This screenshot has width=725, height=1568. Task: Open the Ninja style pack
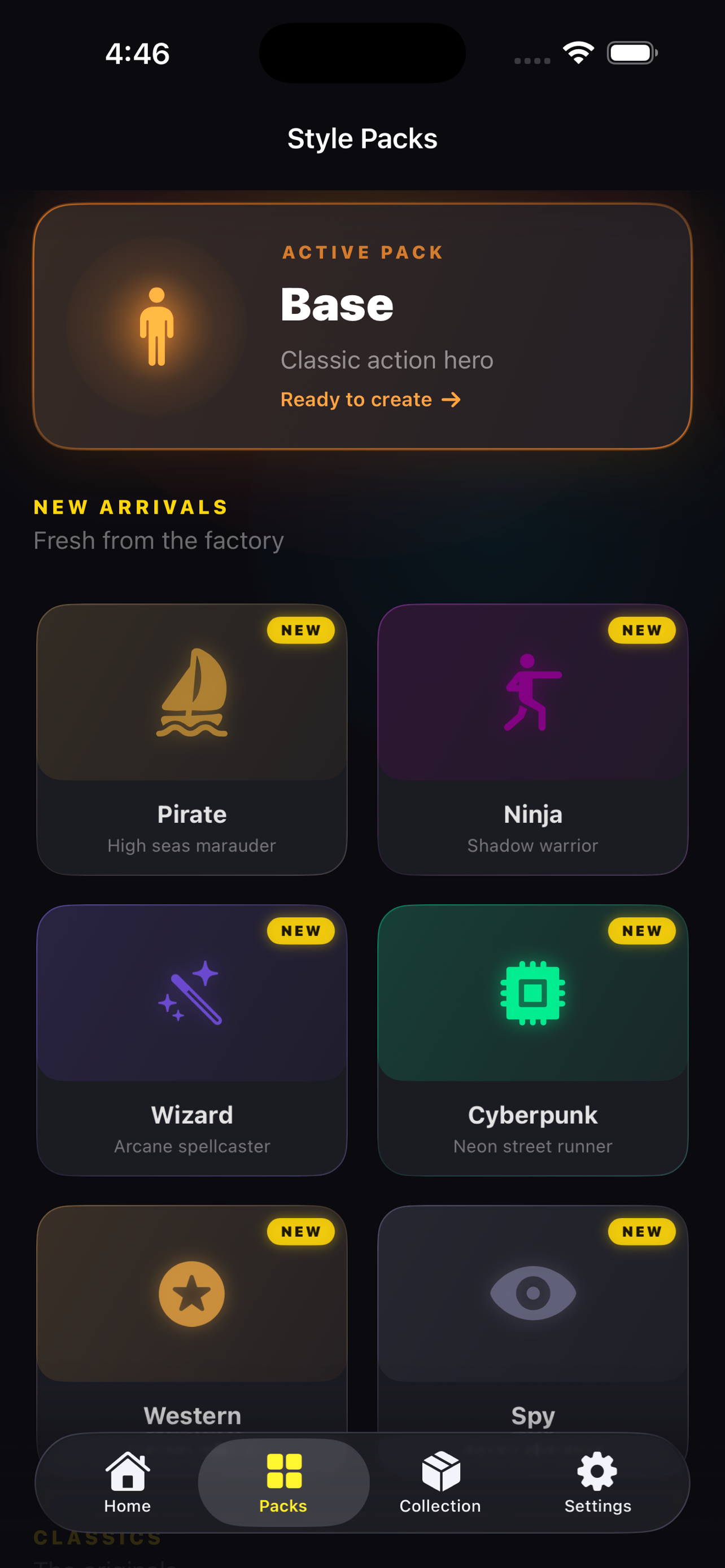(532, 739)
